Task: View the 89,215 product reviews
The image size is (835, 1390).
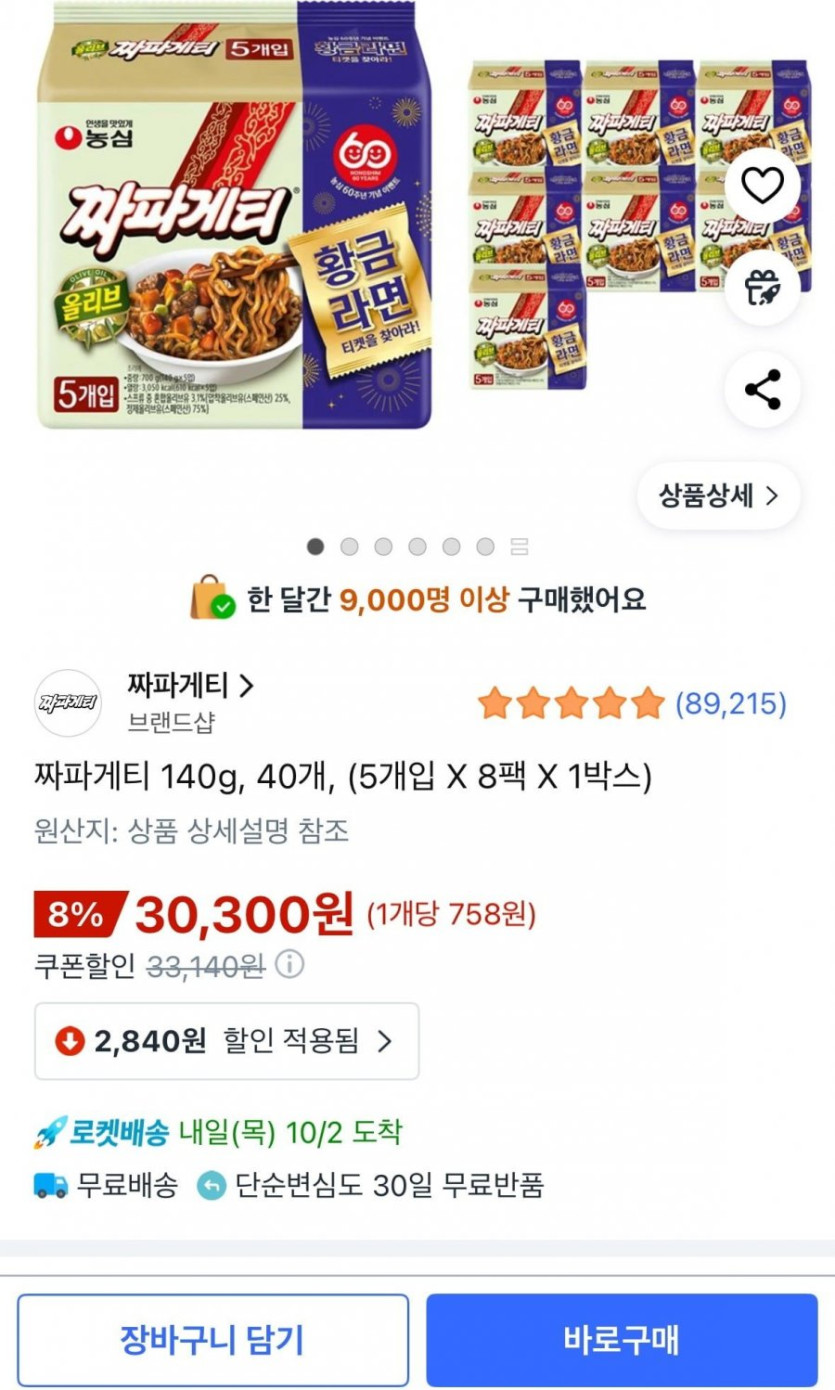Action: pyautogui.click(x=731, y=704)
